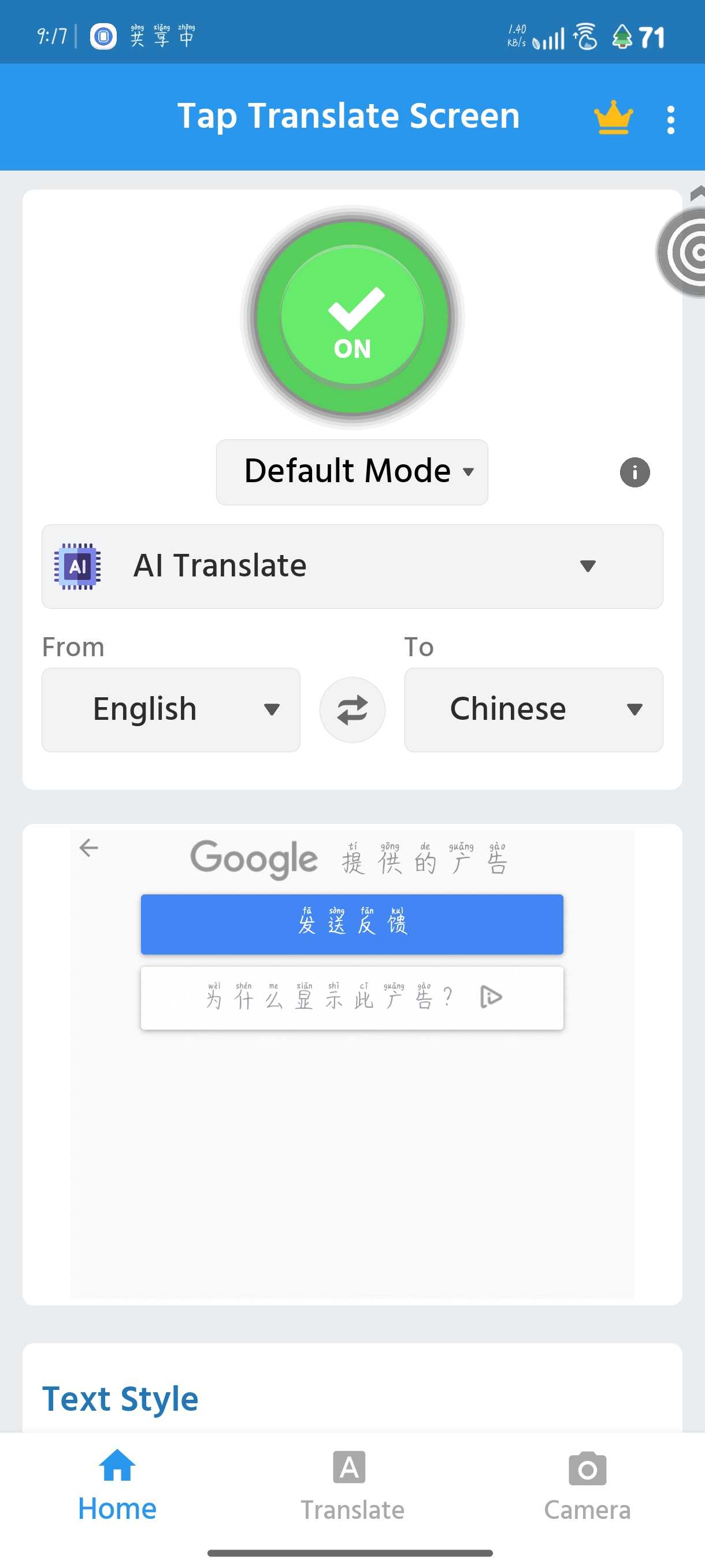Go back using the ad's arrow
Viewport: 705px width, 1568px height.
click(x=89, y=847)
